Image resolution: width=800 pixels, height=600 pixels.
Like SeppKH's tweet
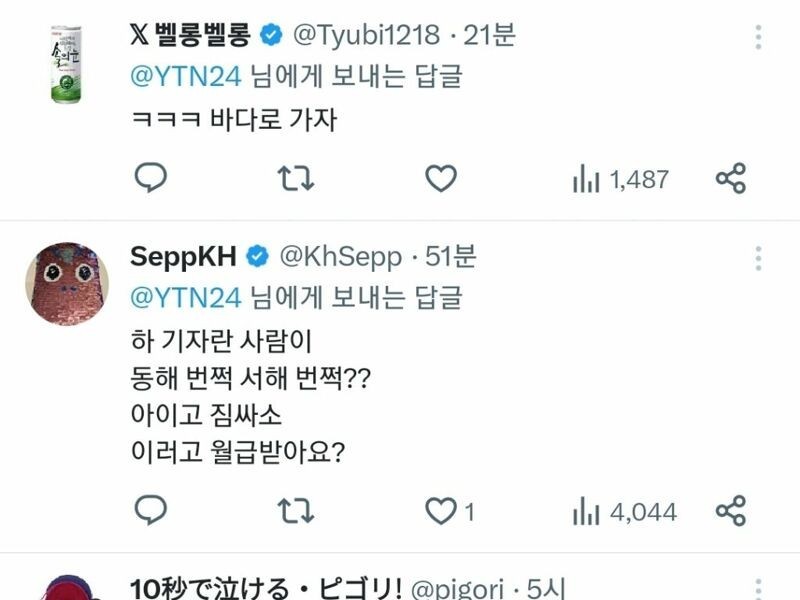(x=440, y=512)
